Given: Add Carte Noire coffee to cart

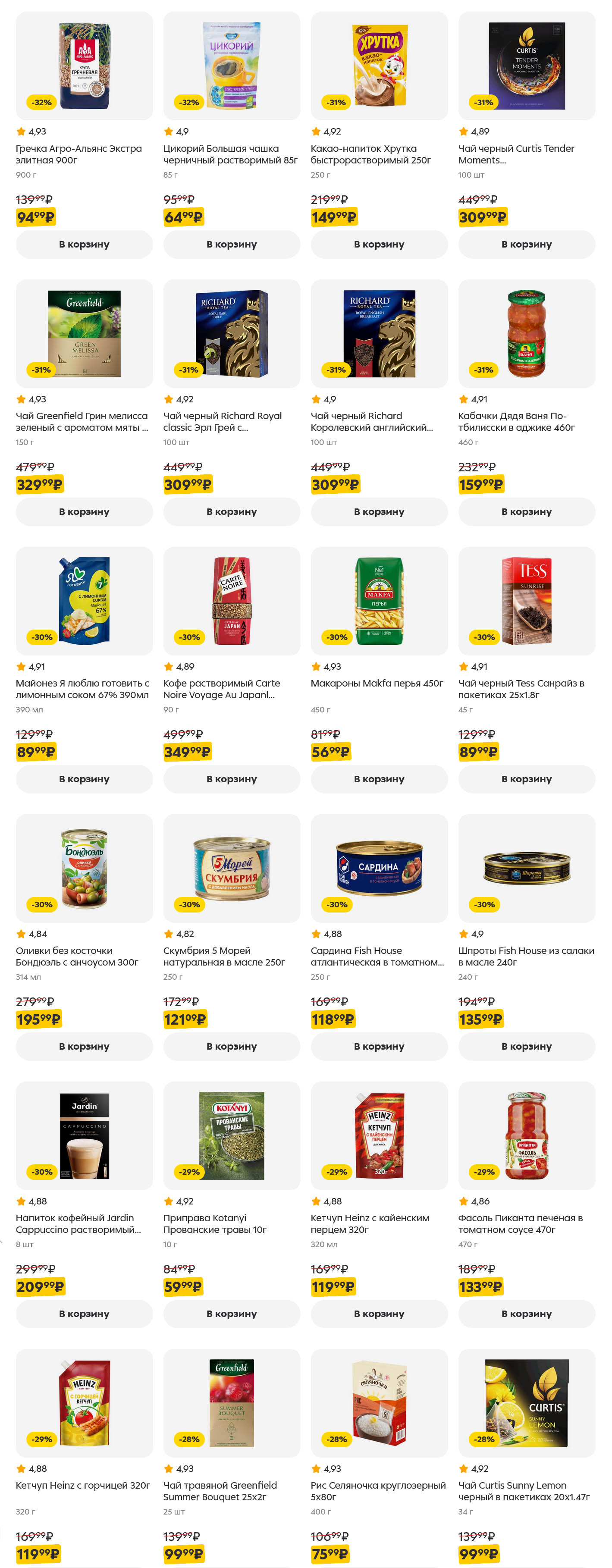Looking at the screenshot, I should (x=232, y=778).
